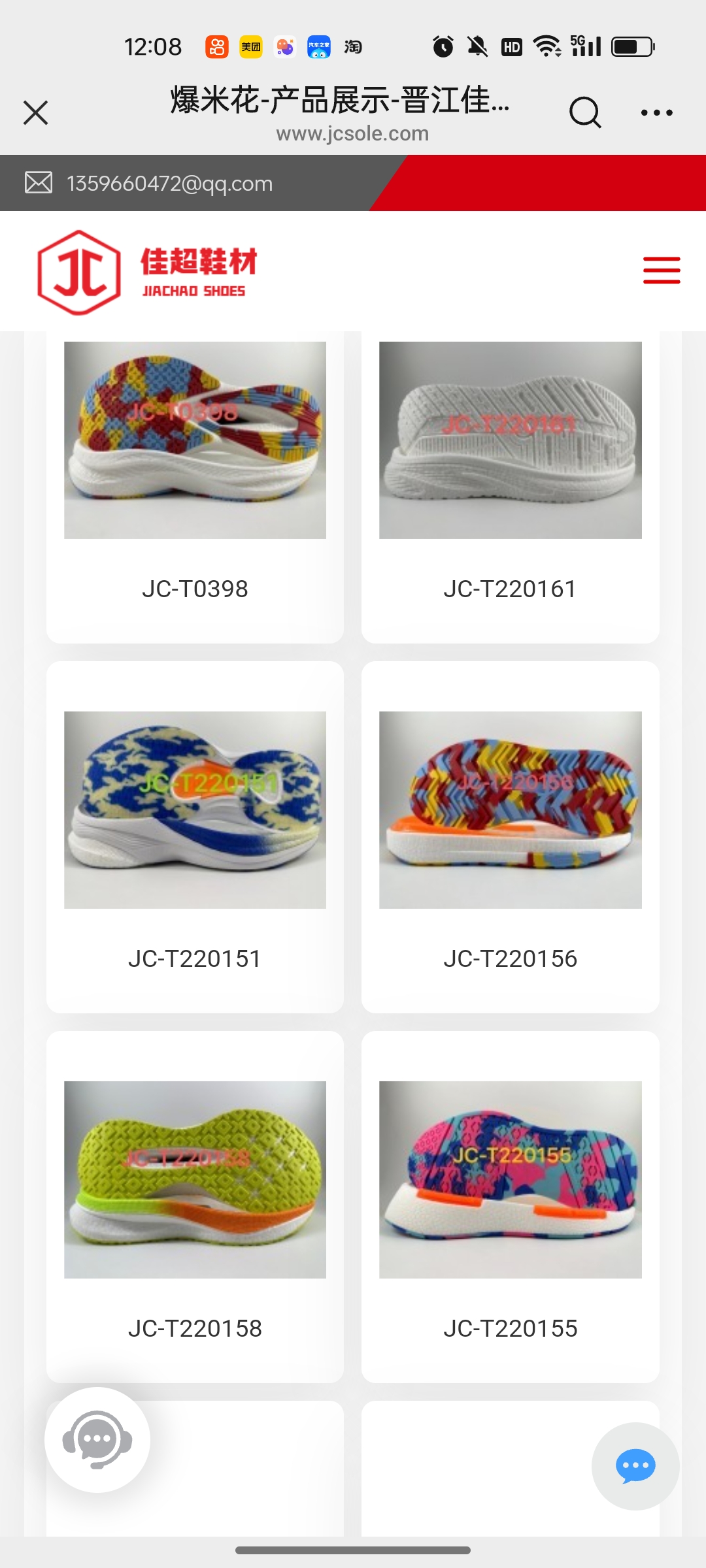
Task: Go to homepage via Jiachao Shoes logo
Action: click(148, 272)
